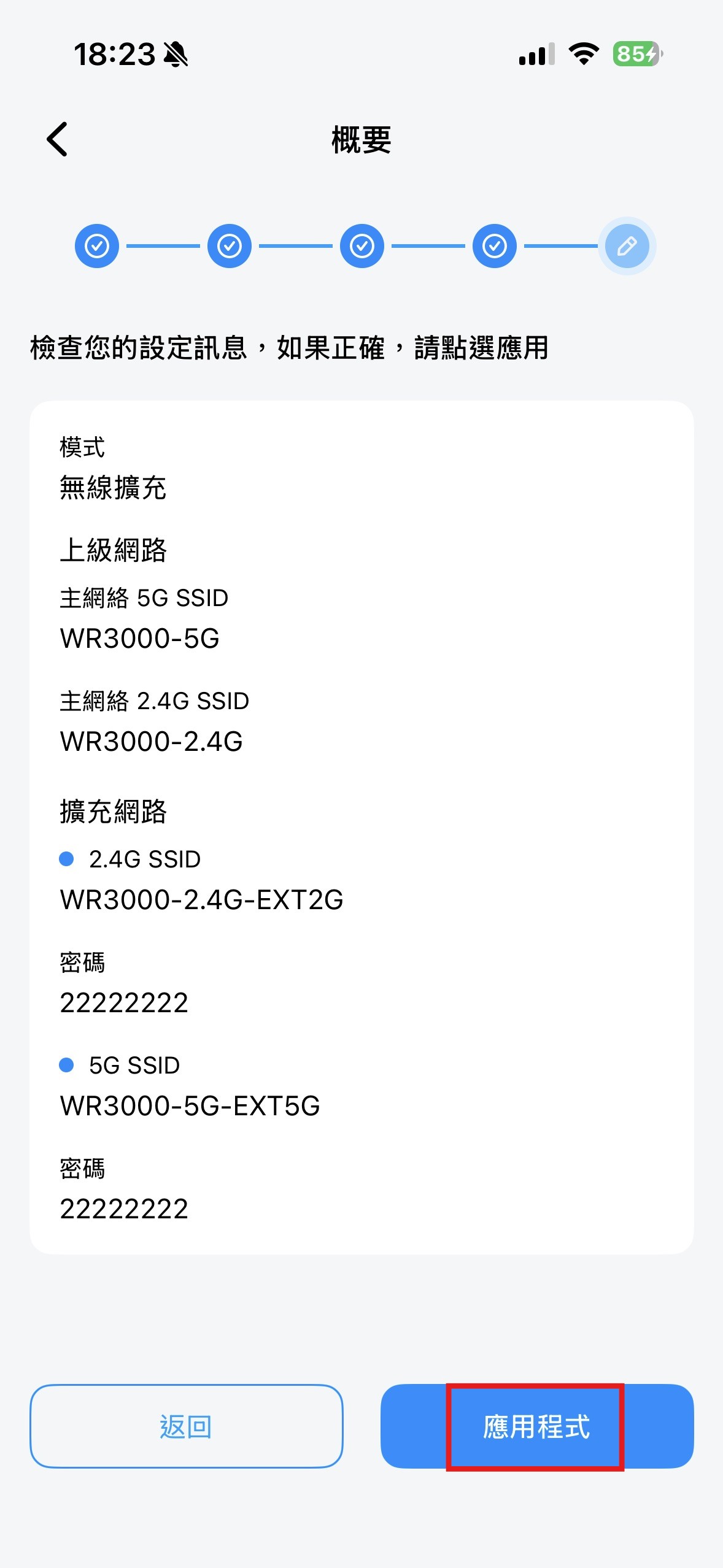Screen dimensions: 723x1568
Task: Tap the muted notifications bell icon
Action: coord(176,54)
